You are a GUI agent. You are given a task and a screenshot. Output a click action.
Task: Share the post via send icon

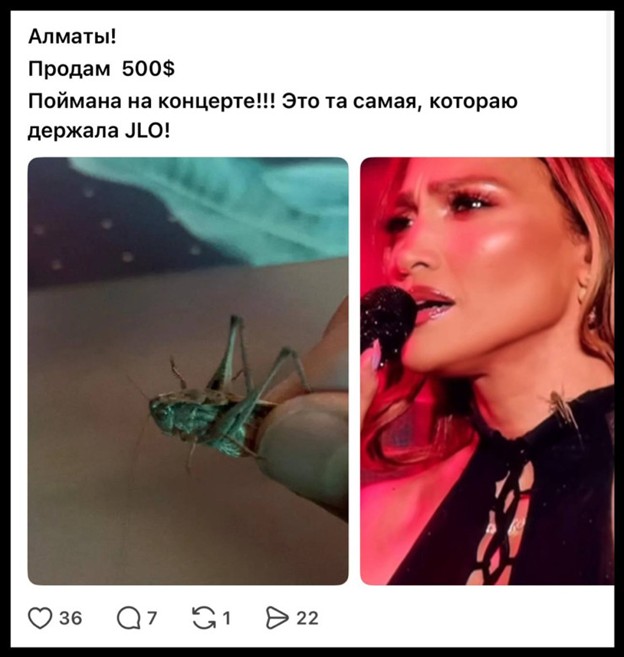277,618
